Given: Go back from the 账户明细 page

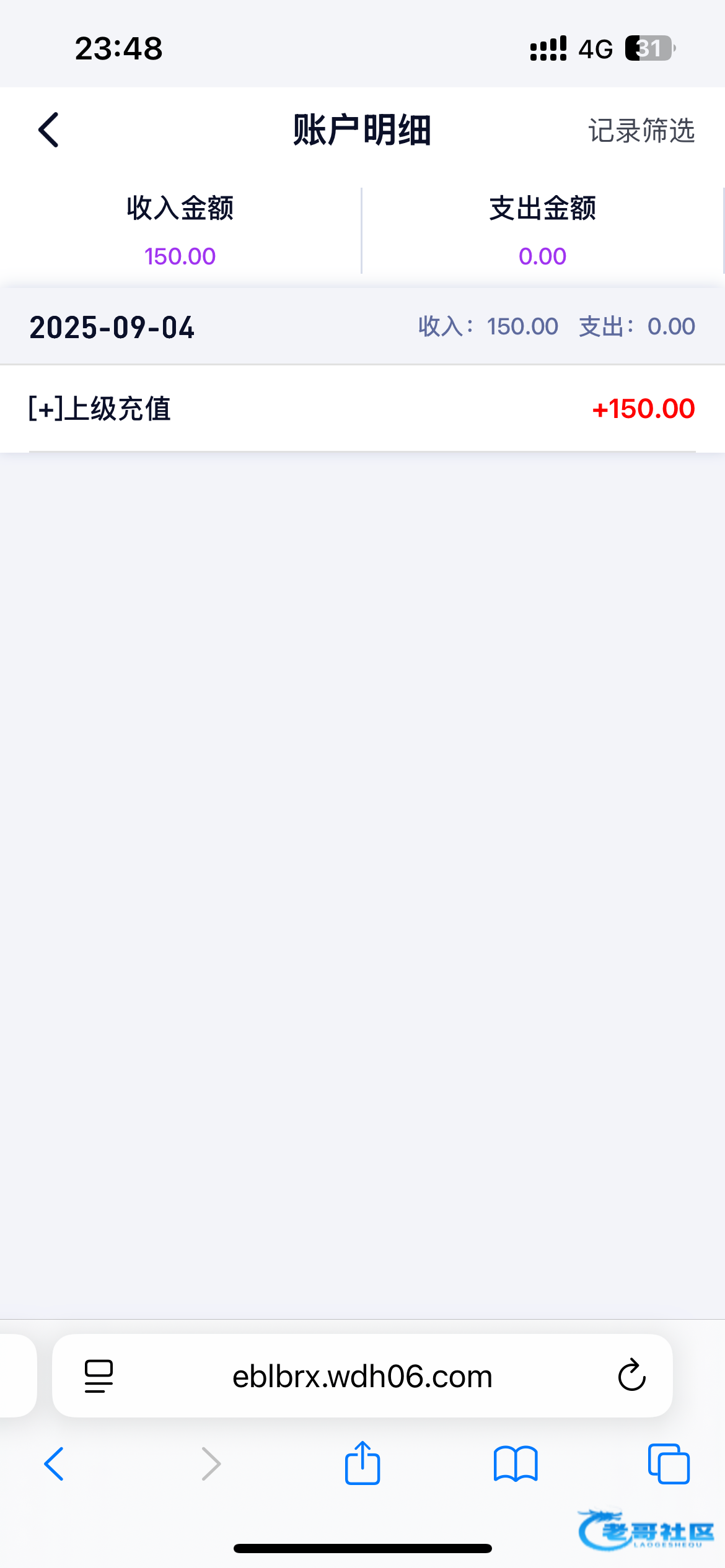Looking at the screenshot, I should [48, 130].
